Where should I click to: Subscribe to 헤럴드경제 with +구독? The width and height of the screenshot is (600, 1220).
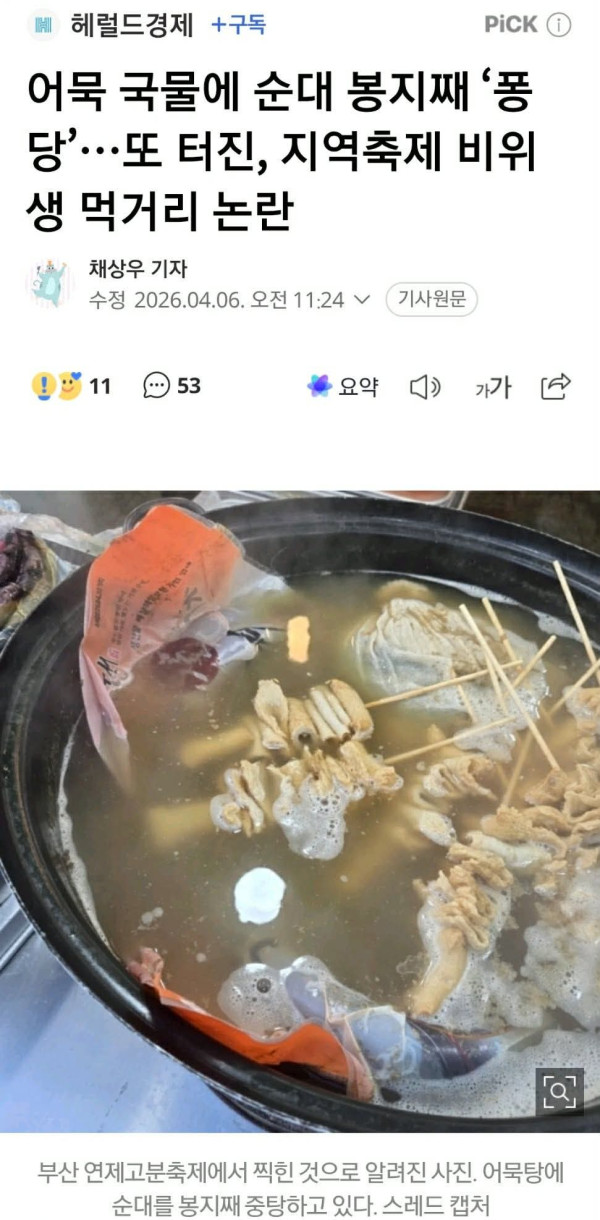point(238,25)
